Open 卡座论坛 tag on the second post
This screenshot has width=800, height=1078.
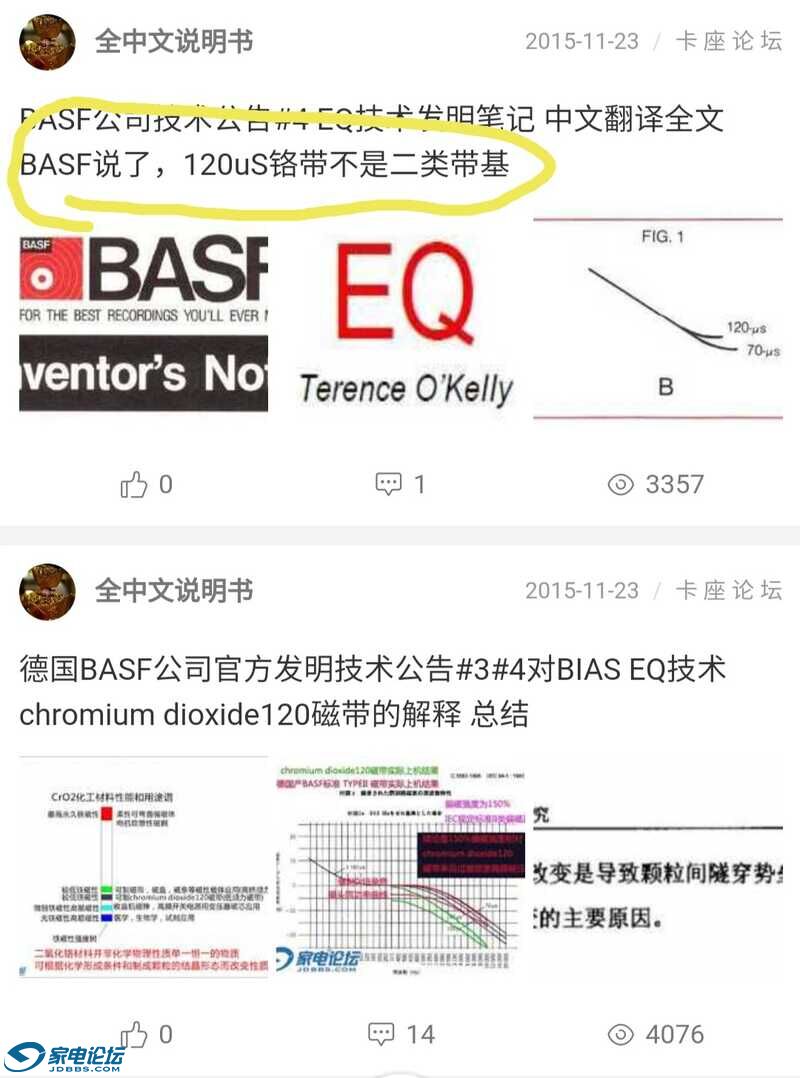click(x=728, y=590)
